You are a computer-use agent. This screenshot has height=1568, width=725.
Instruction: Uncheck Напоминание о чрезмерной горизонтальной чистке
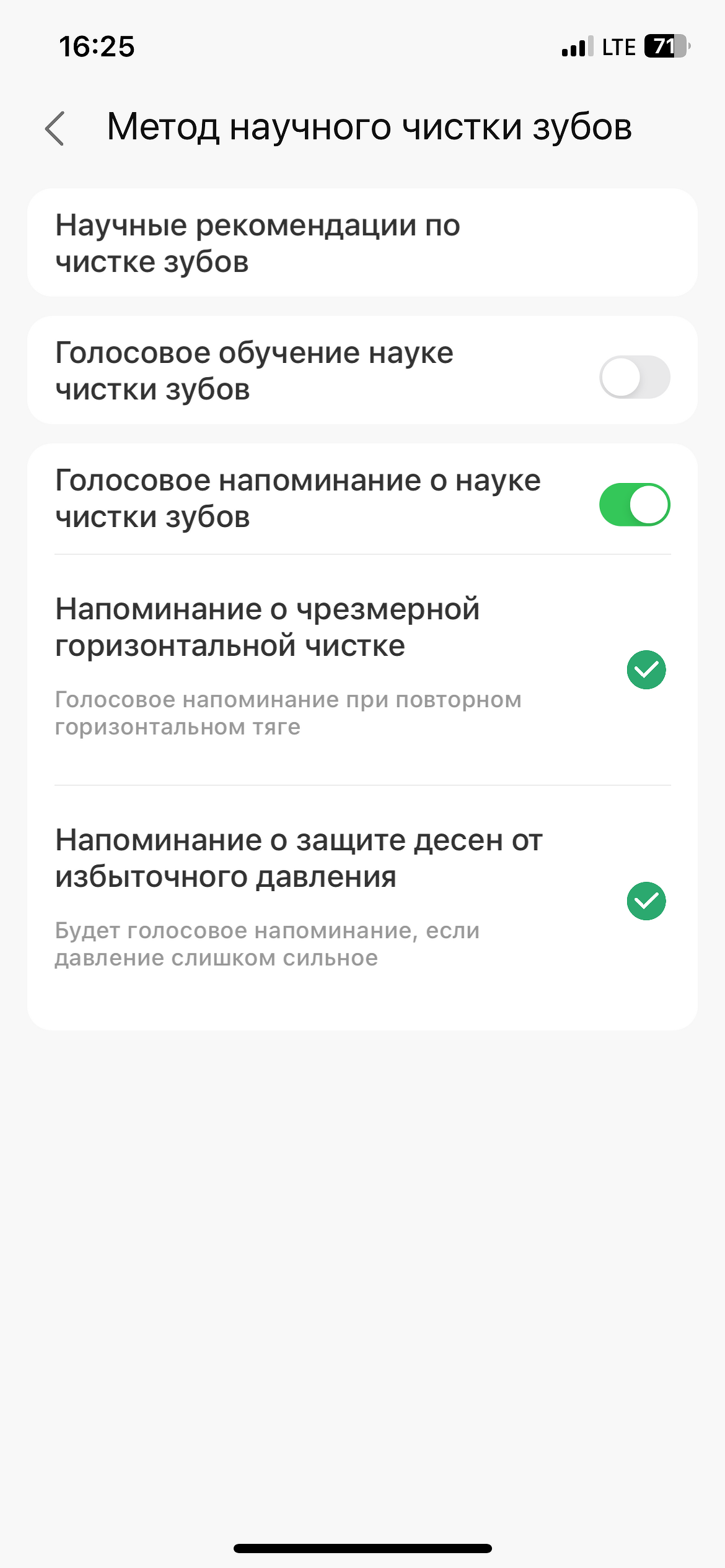pyautogui.click(x=646, y=669)
